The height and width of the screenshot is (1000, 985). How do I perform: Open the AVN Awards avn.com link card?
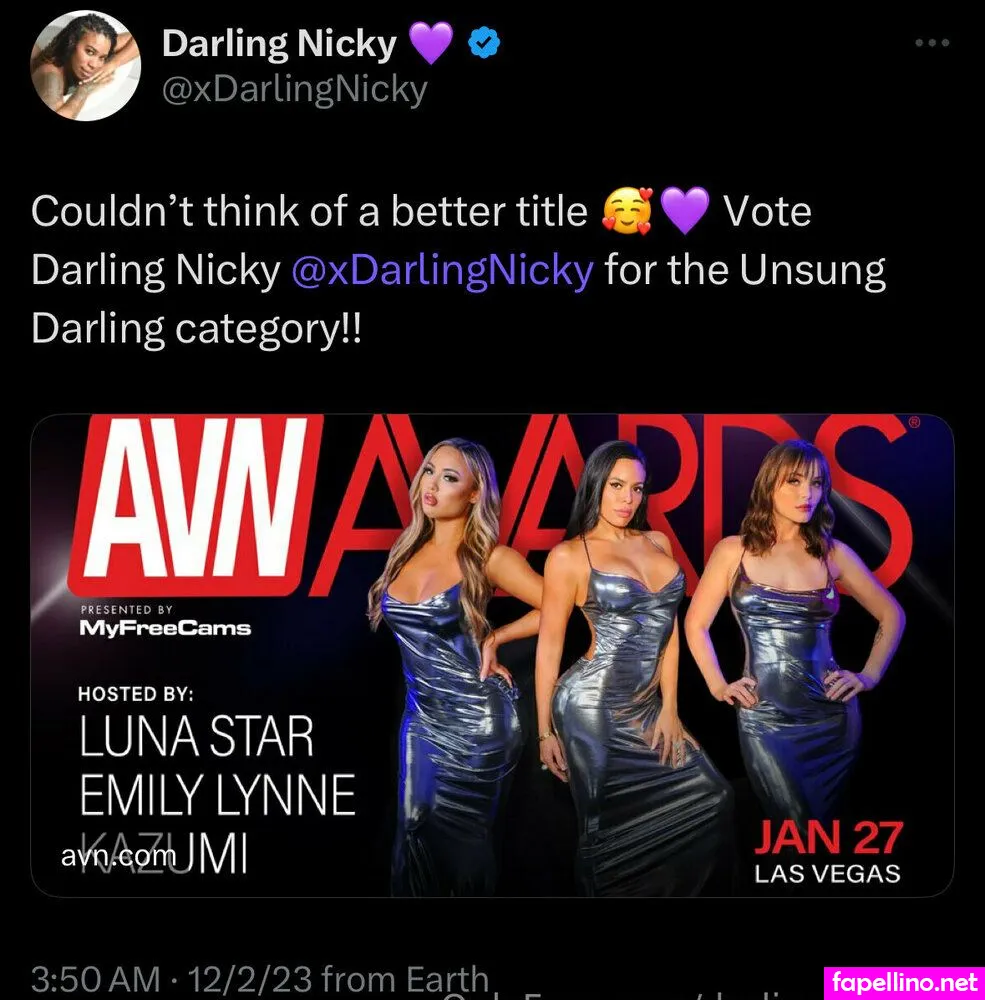[x=492, y=655]
